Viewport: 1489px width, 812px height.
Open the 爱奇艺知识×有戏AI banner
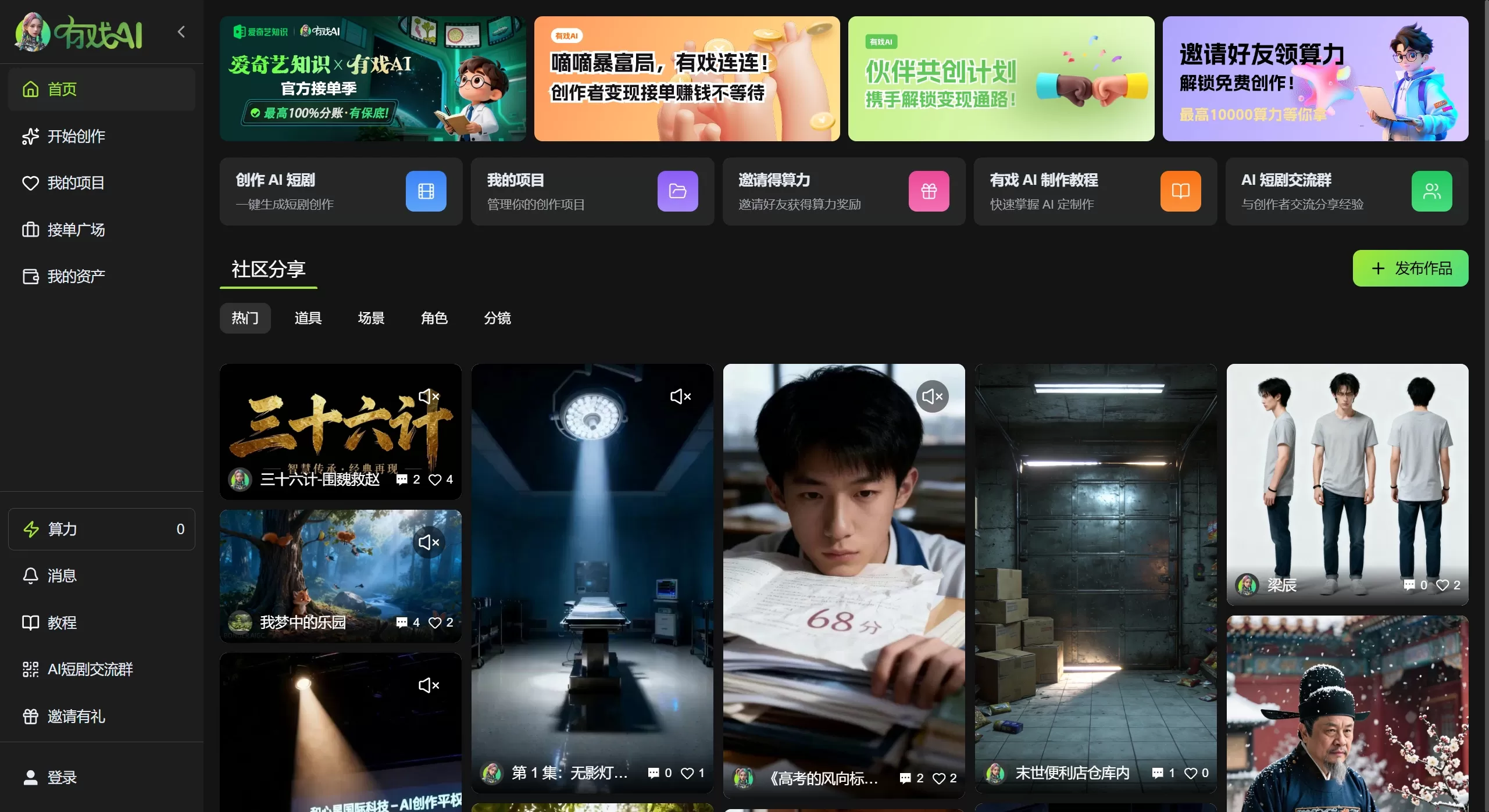(x=372, y=78)
